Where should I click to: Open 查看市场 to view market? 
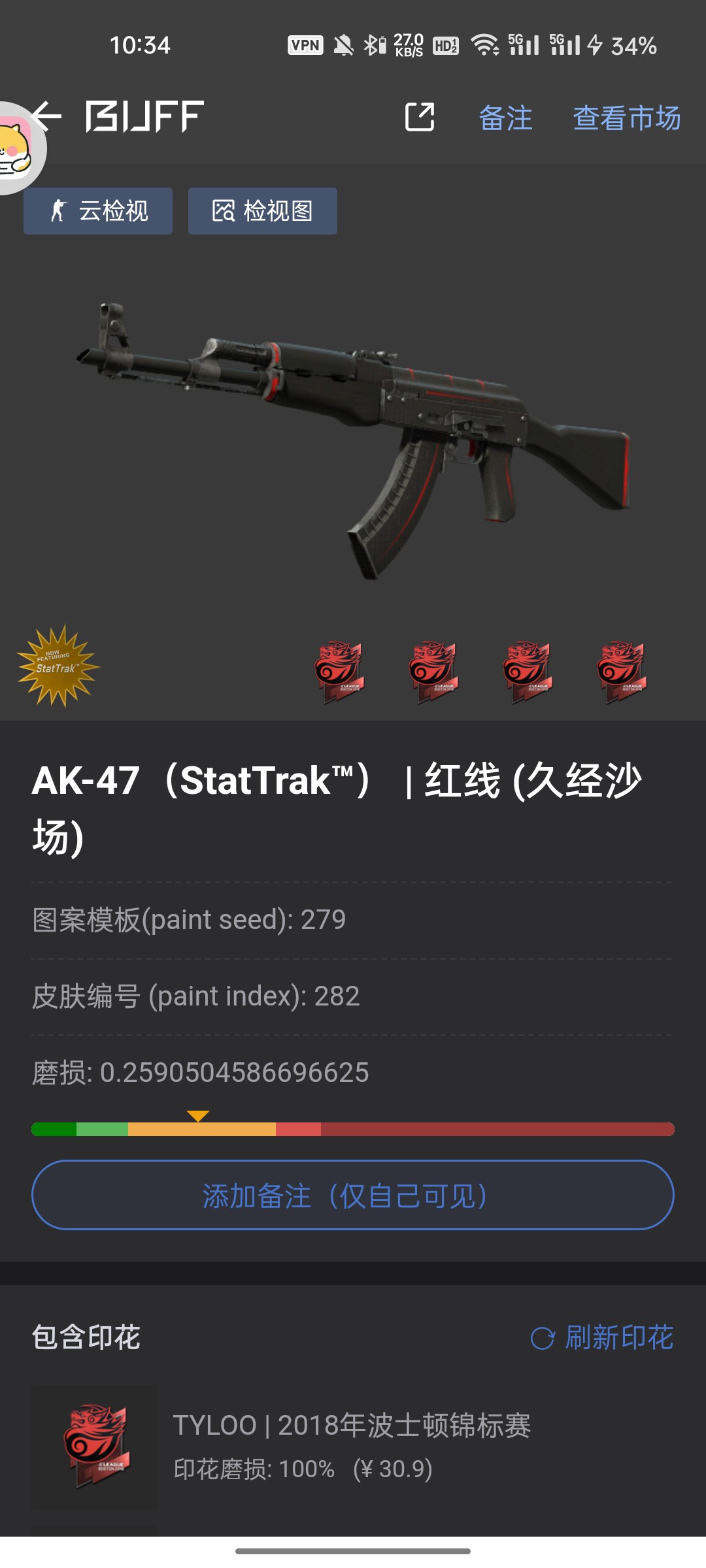click(626, 118)
